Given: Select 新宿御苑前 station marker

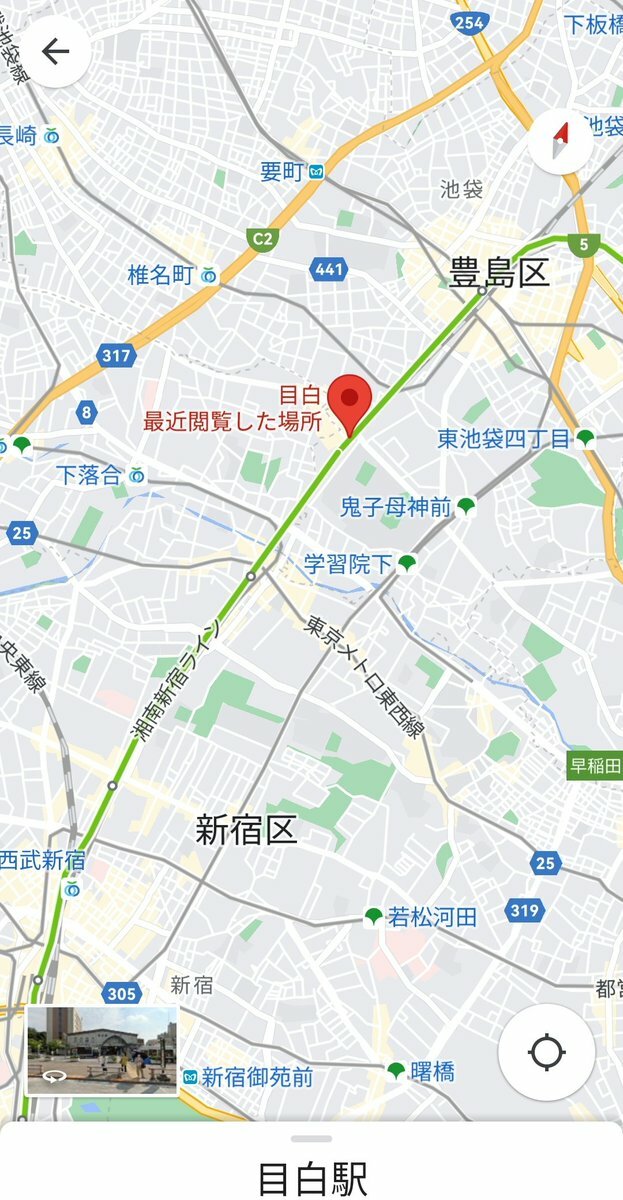Looking at the screenshot, I should 190,1077.
